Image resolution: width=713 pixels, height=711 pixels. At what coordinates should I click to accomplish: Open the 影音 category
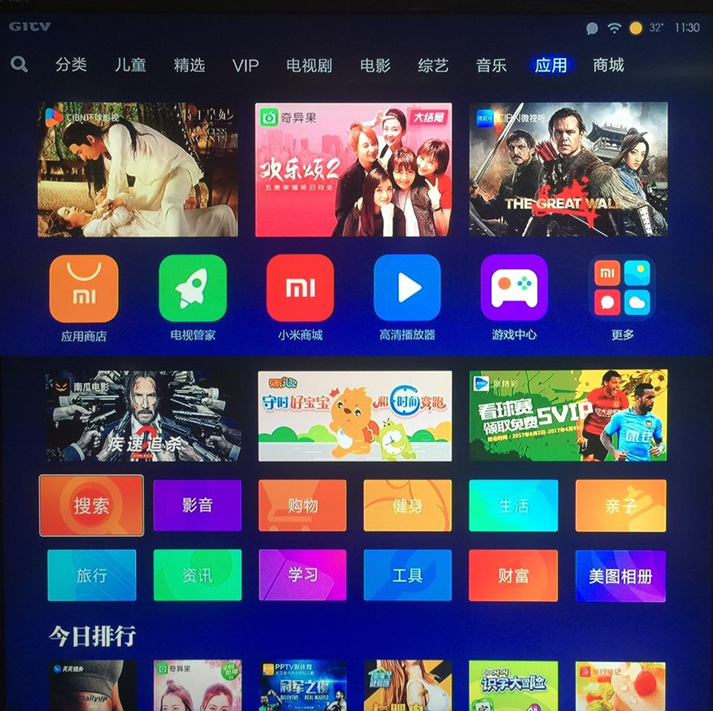coord(197,505)
